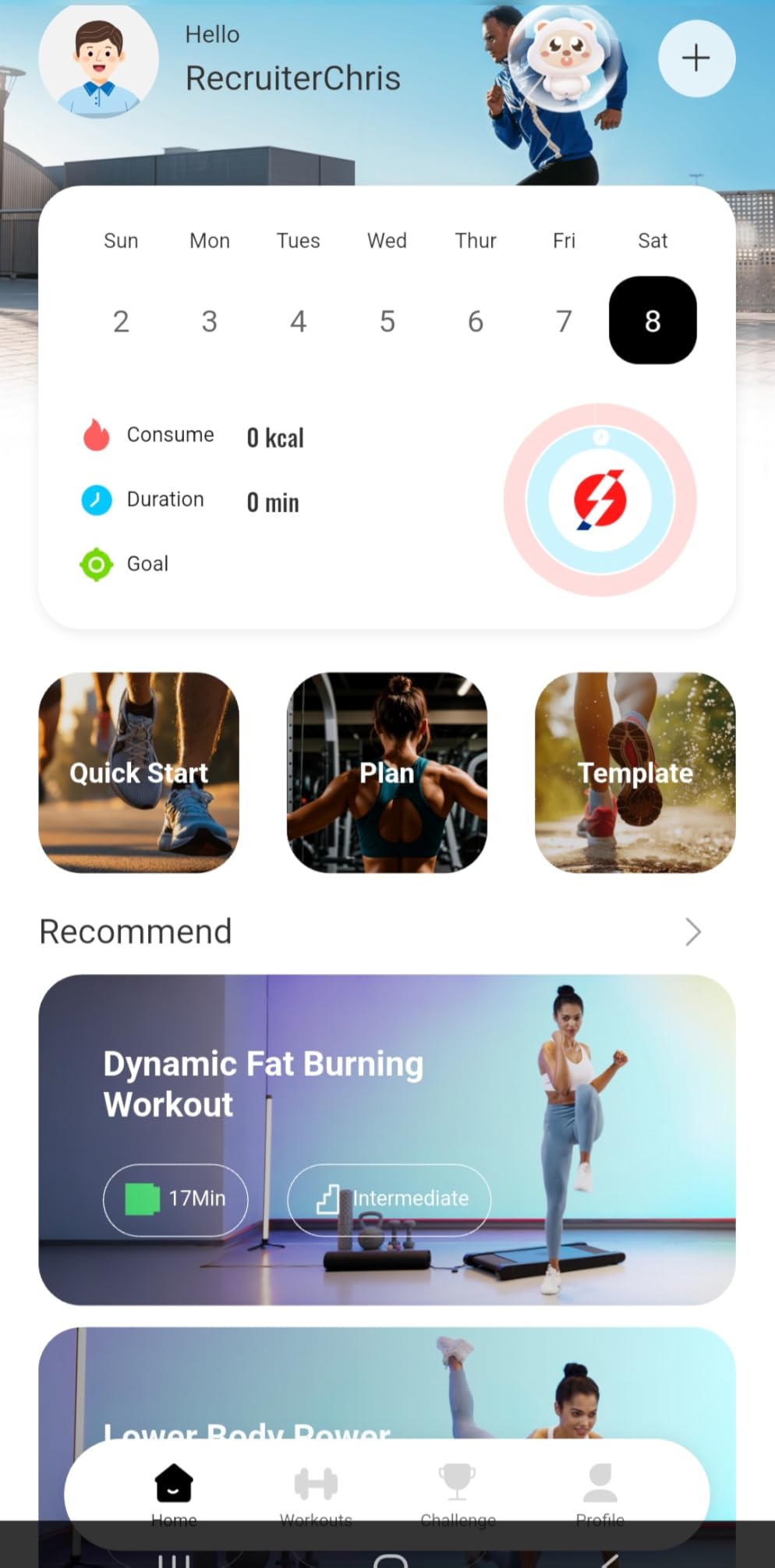The width and height of the screenshot is (775, 1568).
Task: Switch to the Workouts tab
Action: click(x=316, y=1495)
